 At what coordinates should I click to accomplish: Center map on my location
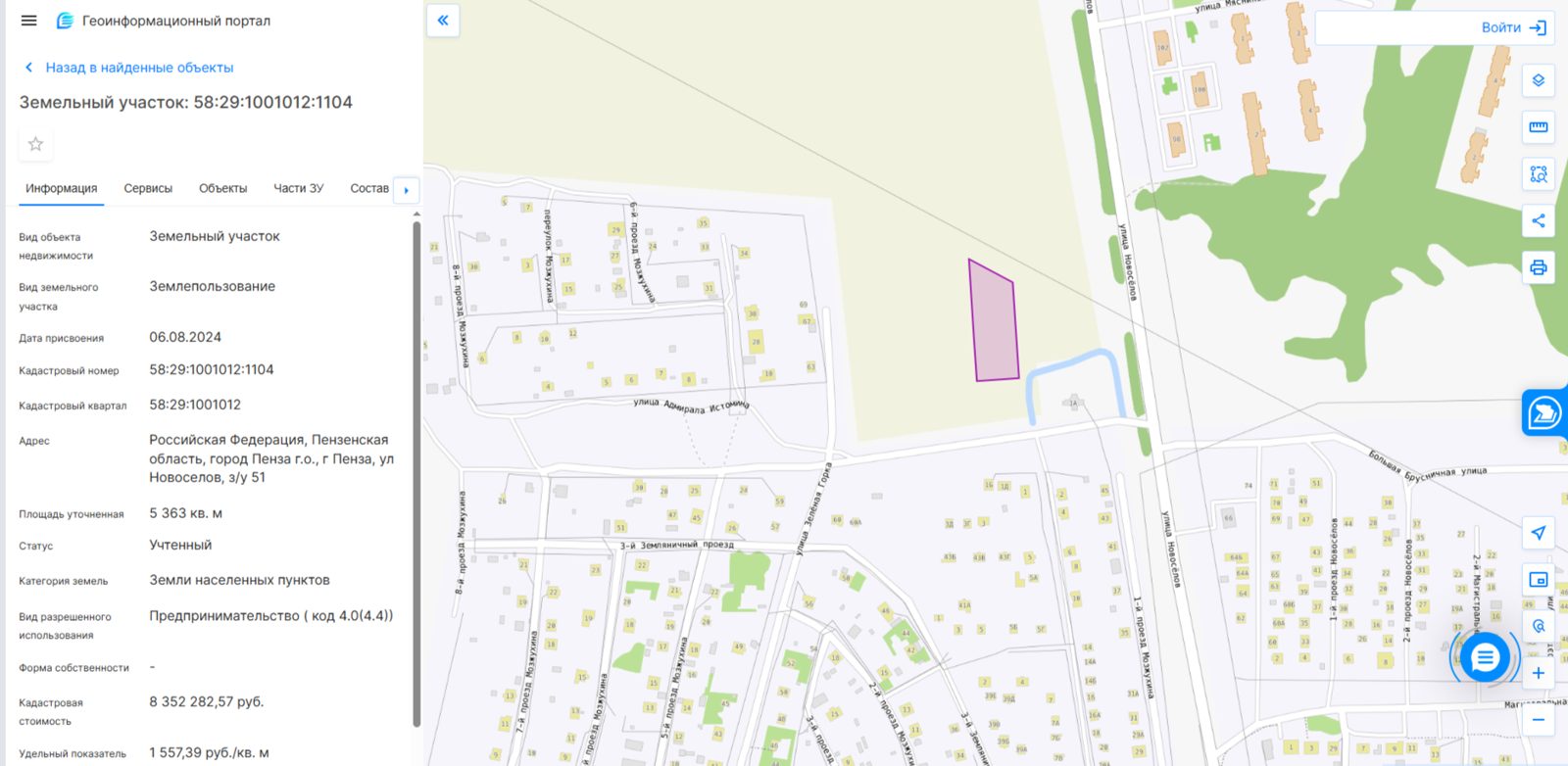[x=1539, y=533]
